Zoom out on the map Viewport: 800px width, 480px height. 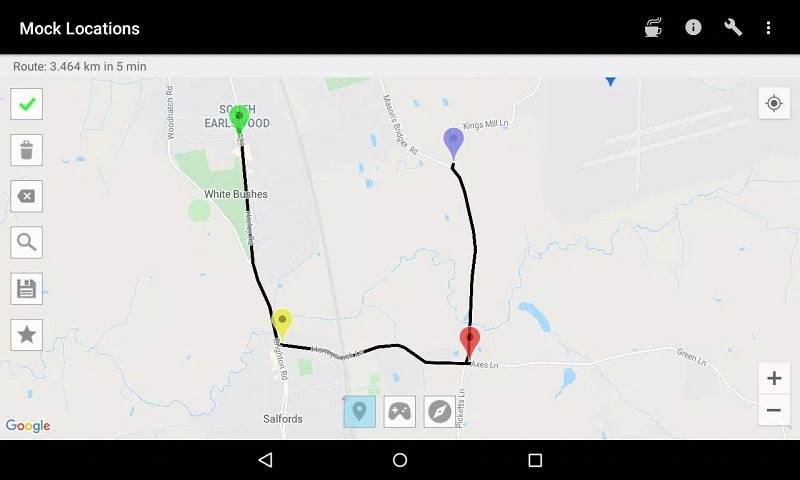pyautogui.click(x=773, y=410)
